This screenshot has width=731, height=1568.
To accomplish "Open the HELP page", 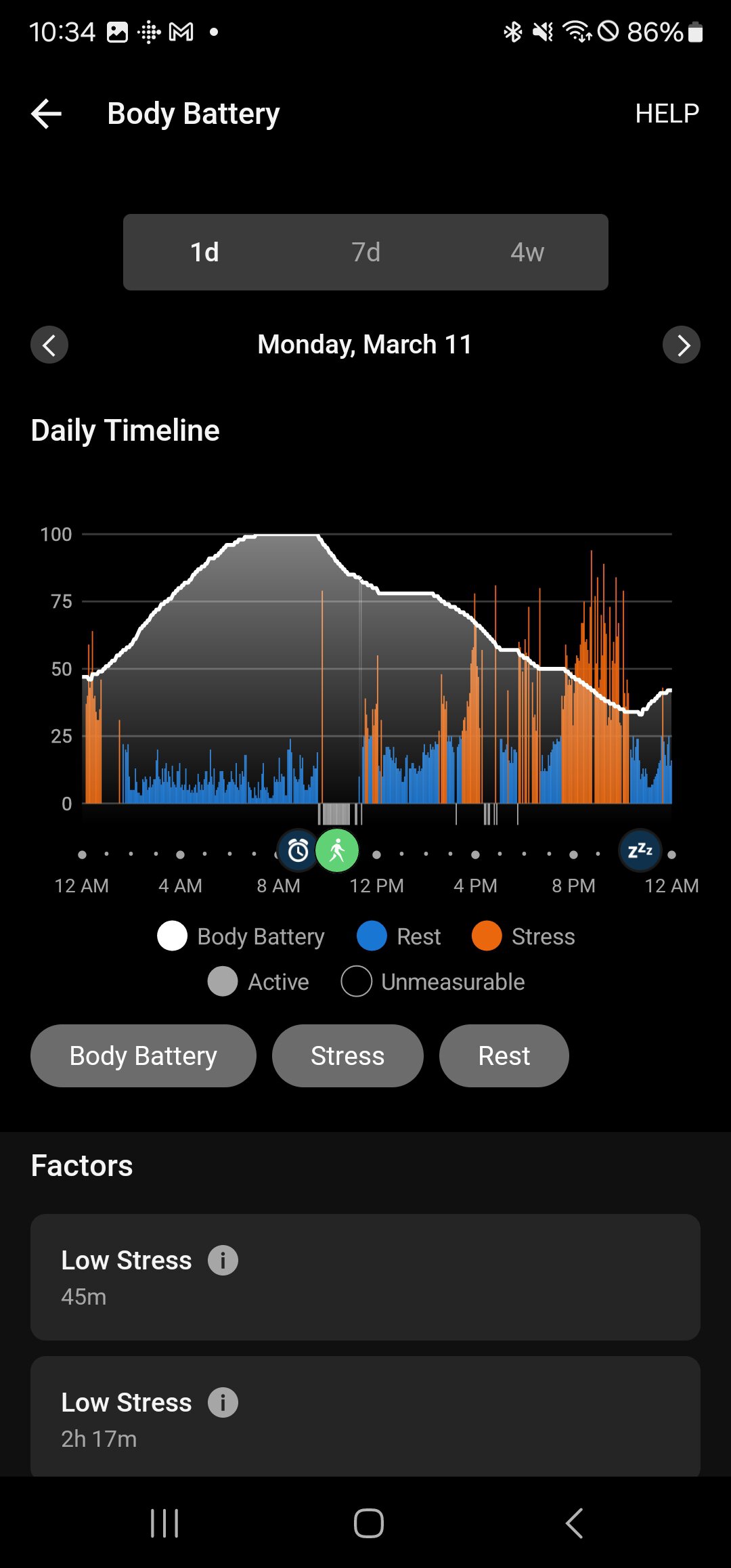I will point(667,114).
